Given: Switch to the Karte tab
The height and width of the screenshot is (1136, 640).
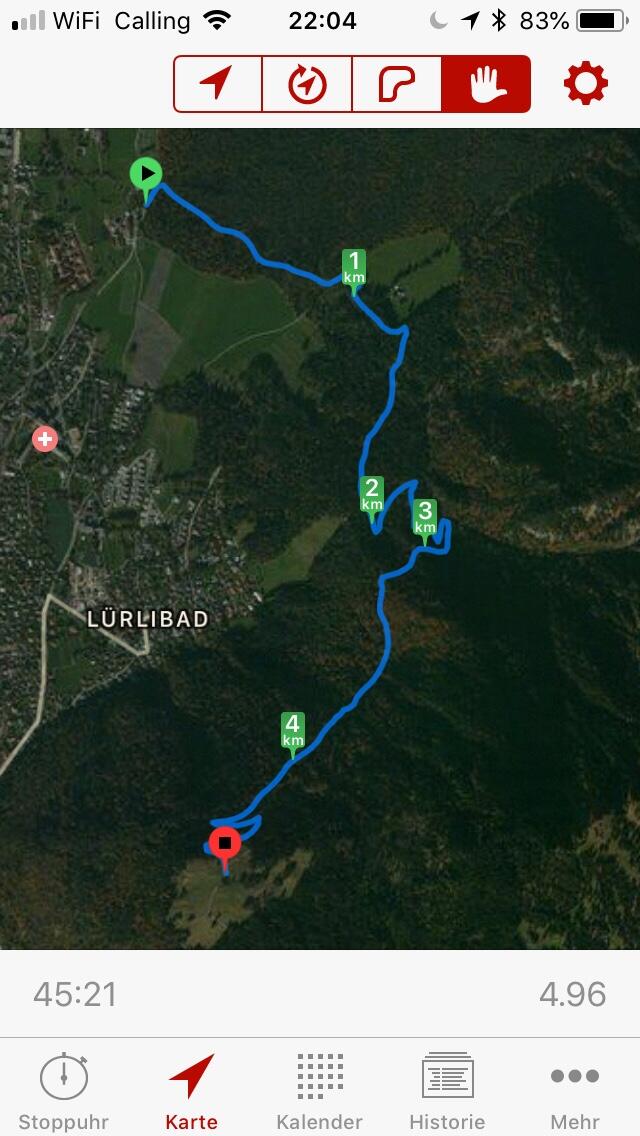Looking at the screenshot, I should (x=191, y=1090).
